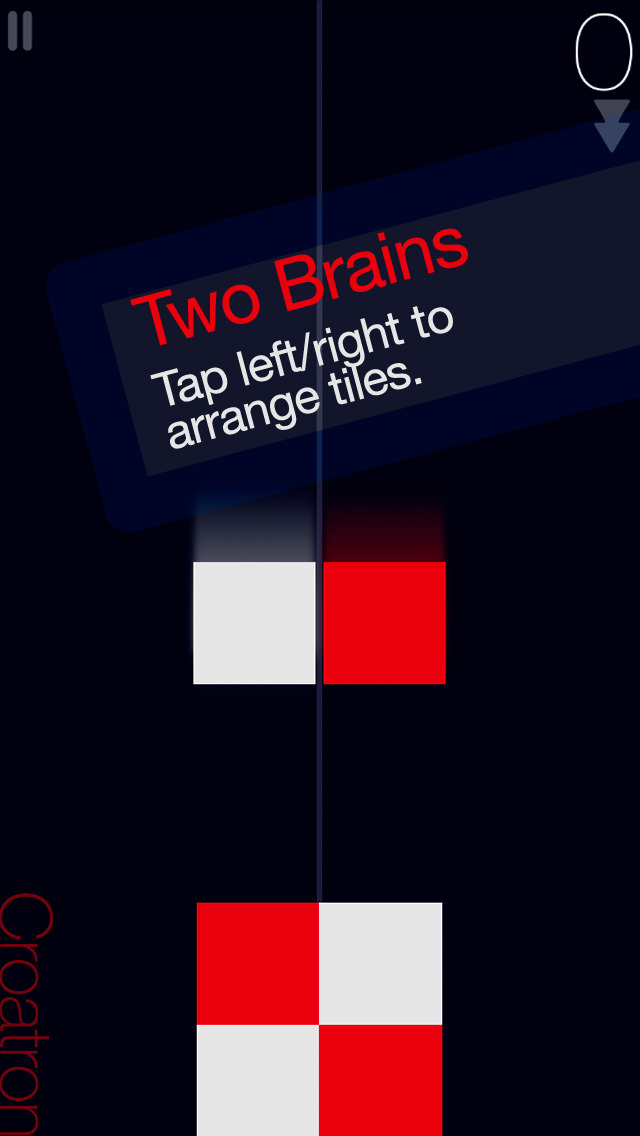Pause the game

tap(20, 31)
